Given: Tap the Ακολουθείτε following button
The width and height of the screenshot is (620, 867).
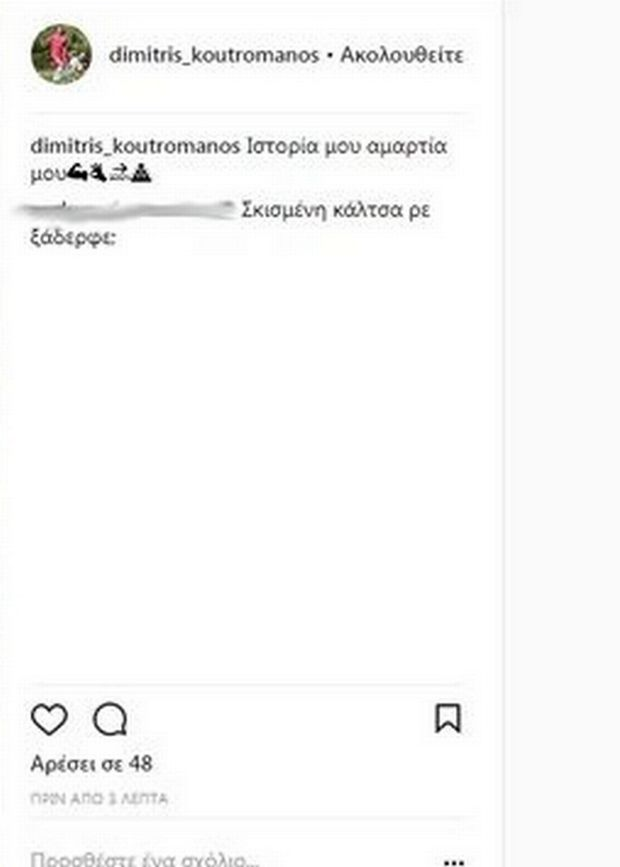Looking at the screenshot, I should point(401,55).
